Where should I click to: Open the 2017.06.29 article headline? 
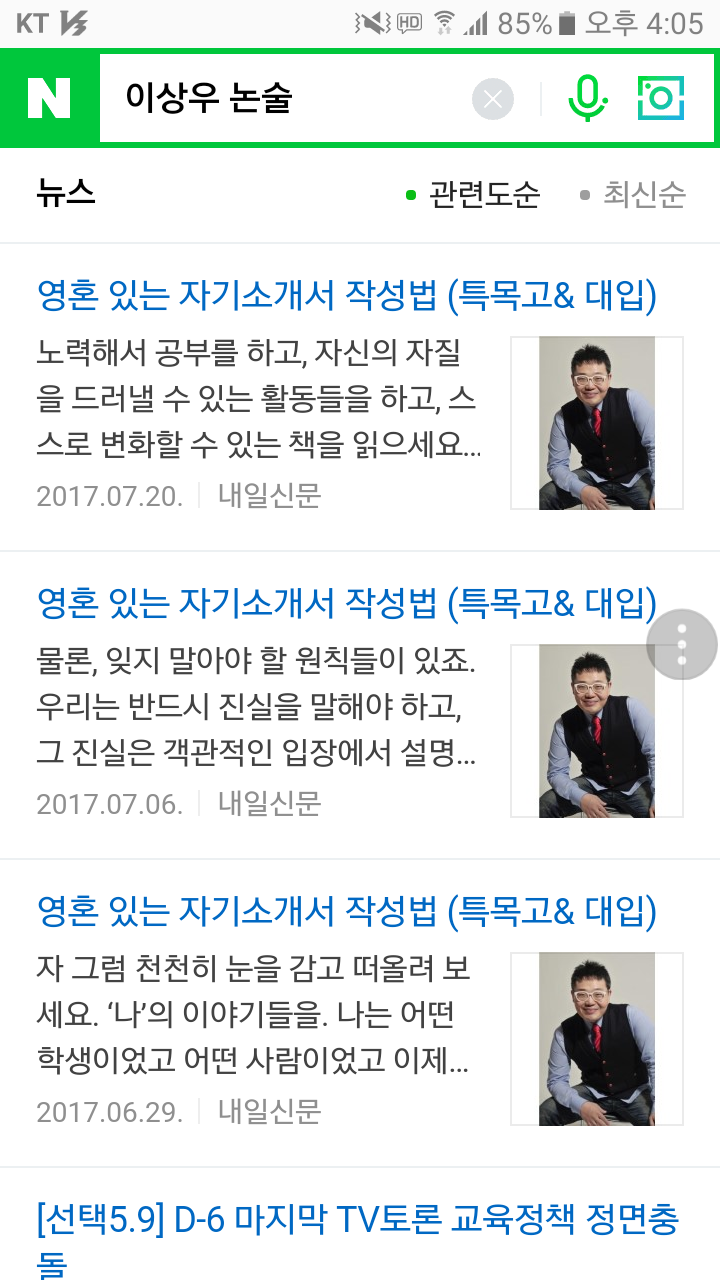pyautogui.click(x=346, y=911)
